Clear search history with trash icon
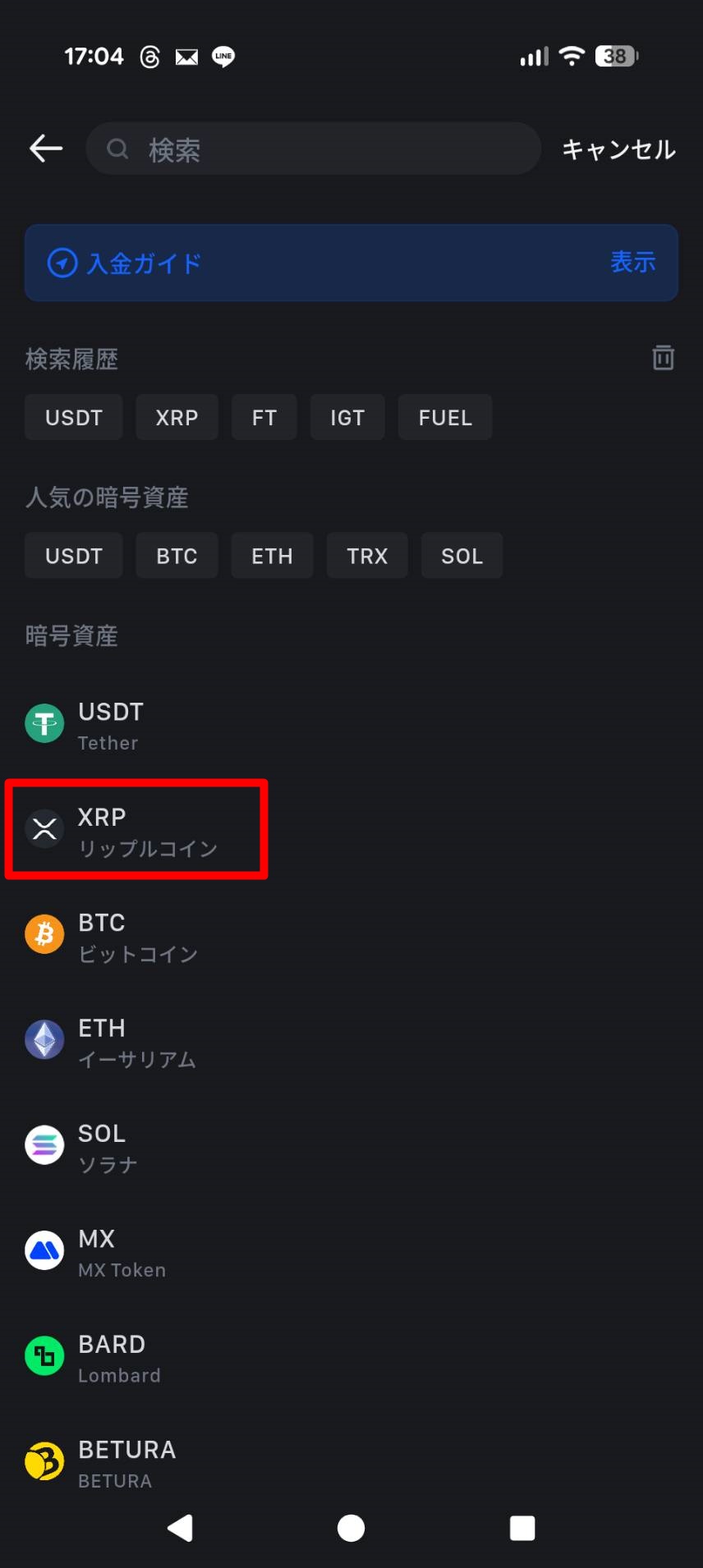Screen dimensions: 703x1568 click(663, 358)
